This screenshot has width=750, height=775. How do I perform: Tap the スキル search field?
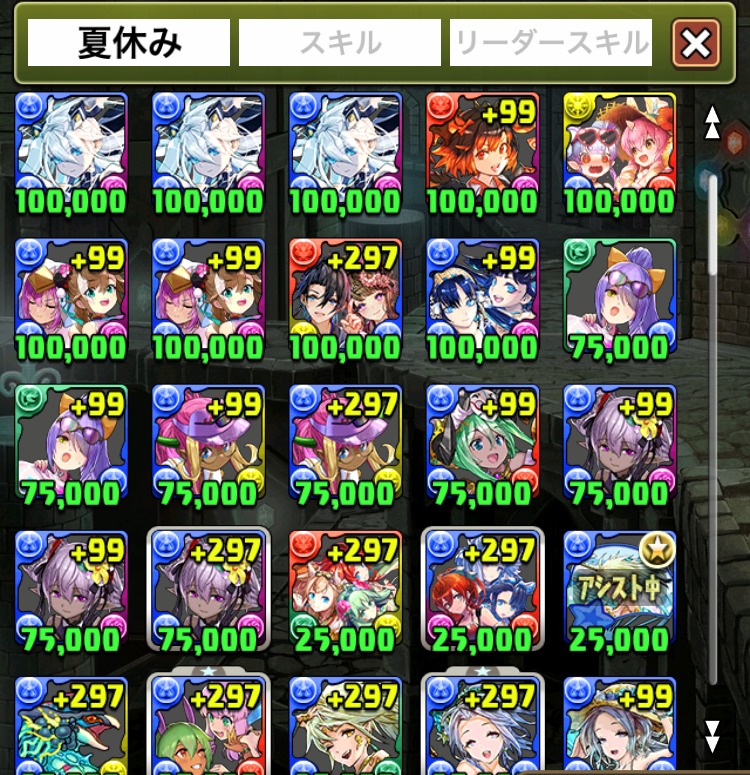point(339,43)
